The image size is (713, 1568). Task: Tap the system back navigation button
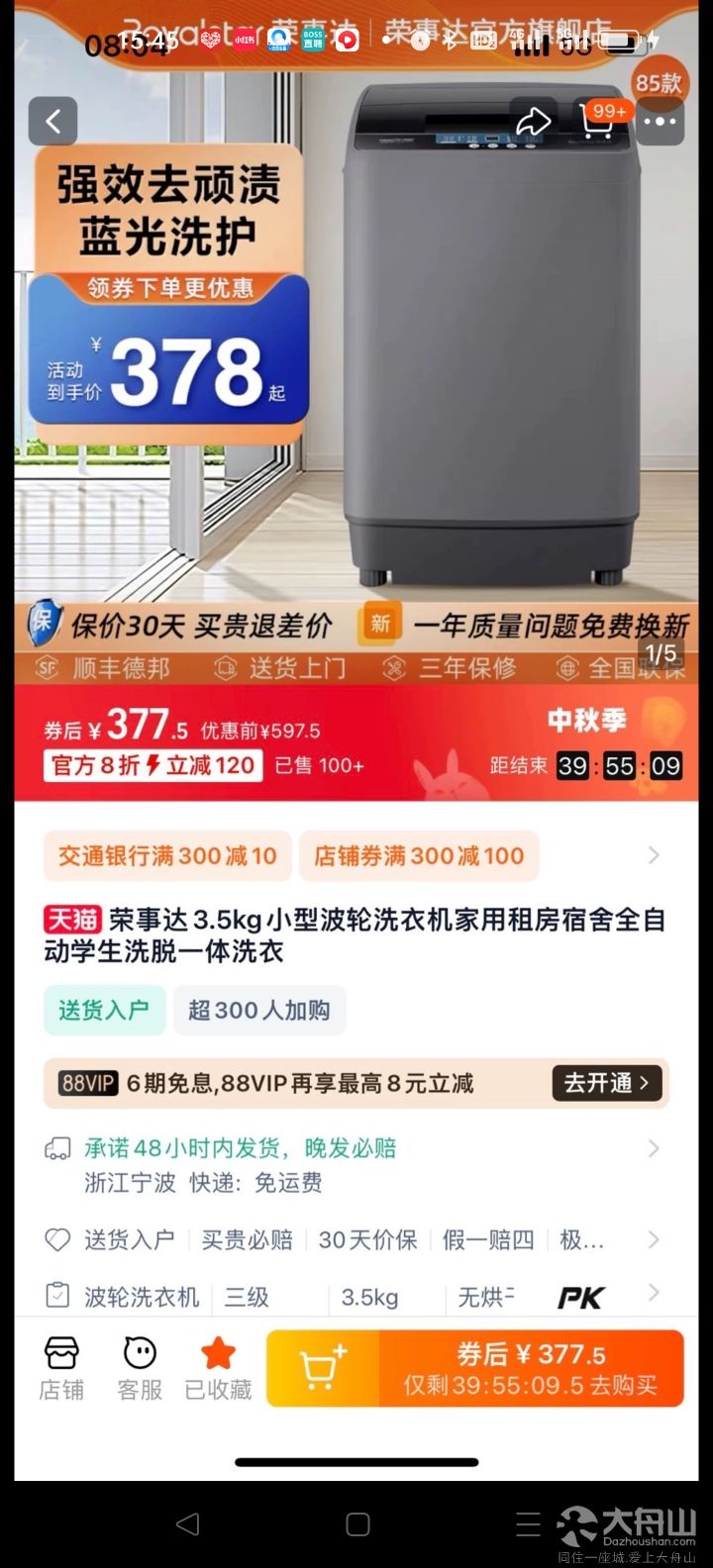[188, 1524]
